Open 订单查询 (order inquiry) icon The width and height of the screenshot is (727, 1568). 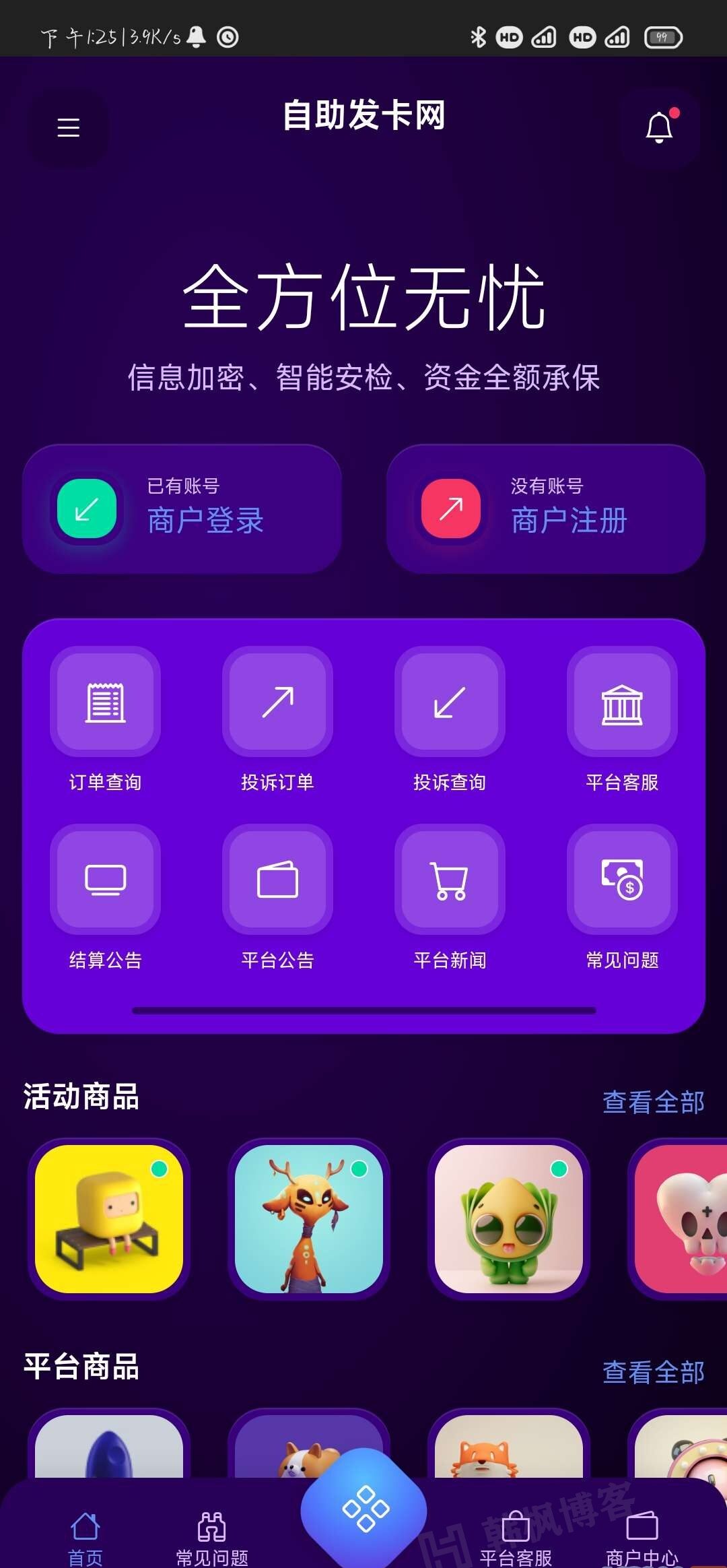(105, 704)
